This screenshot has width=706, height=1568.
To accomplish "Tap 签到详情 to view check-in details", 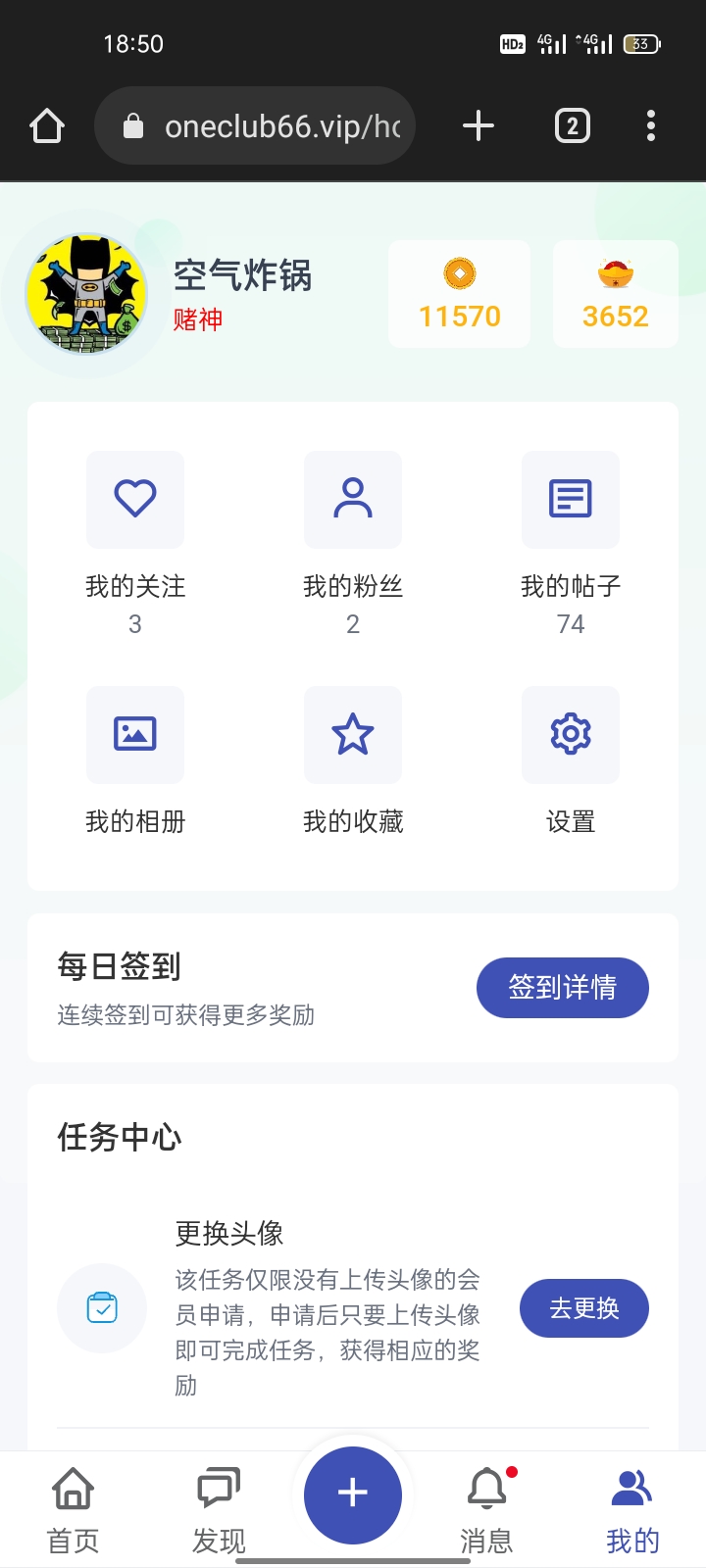I will 562,988.
